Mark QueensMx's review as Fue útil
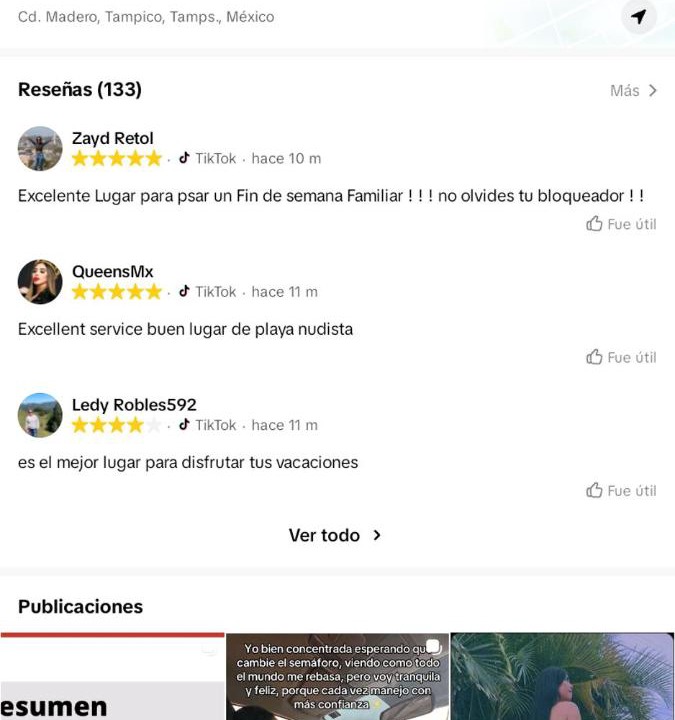Viewport: 675px width, 720px height. click(621, 357)
